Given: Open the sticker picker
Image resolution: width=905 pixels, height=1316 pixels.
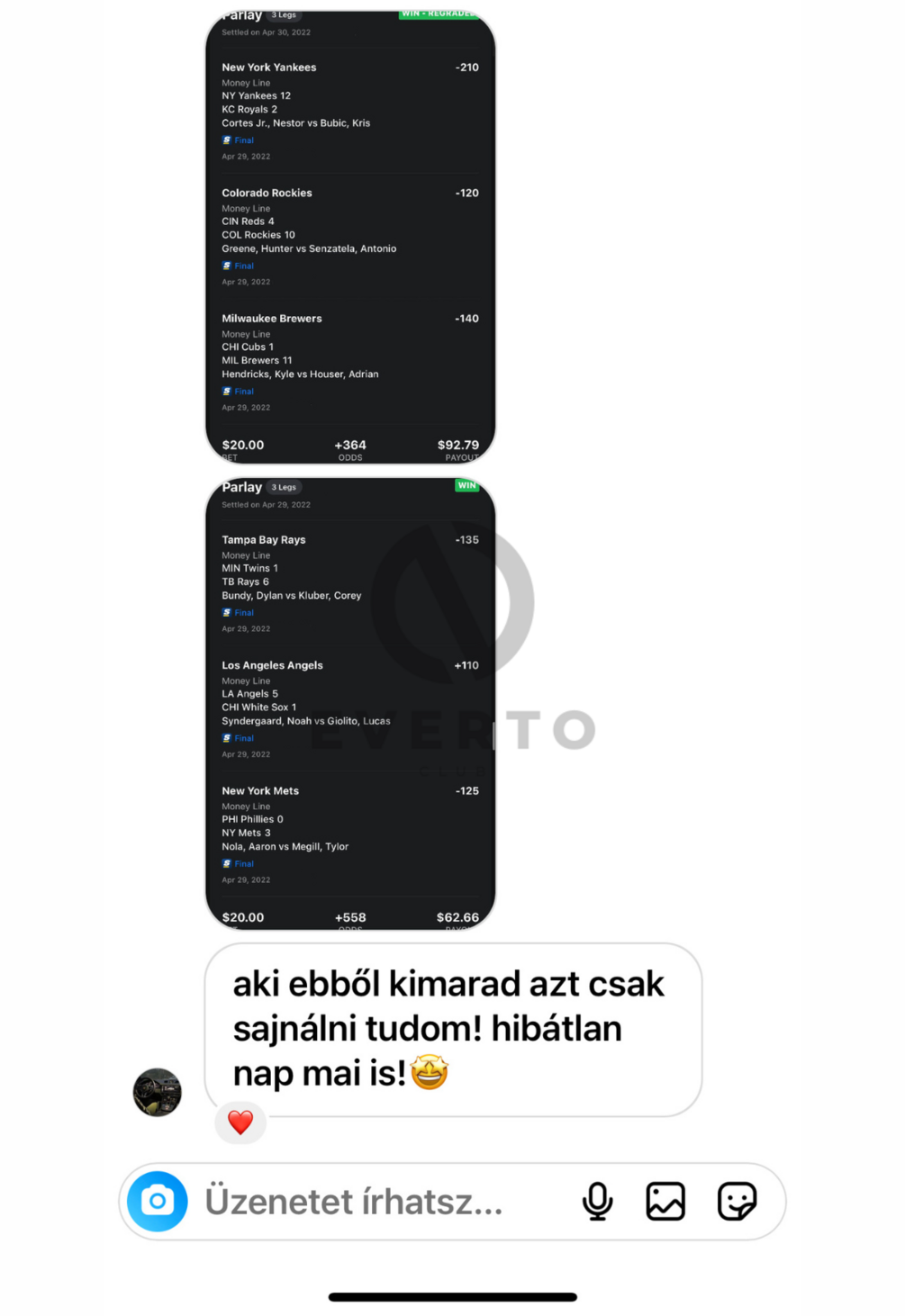Looking at the screenshot, I should pos(737,1201).
